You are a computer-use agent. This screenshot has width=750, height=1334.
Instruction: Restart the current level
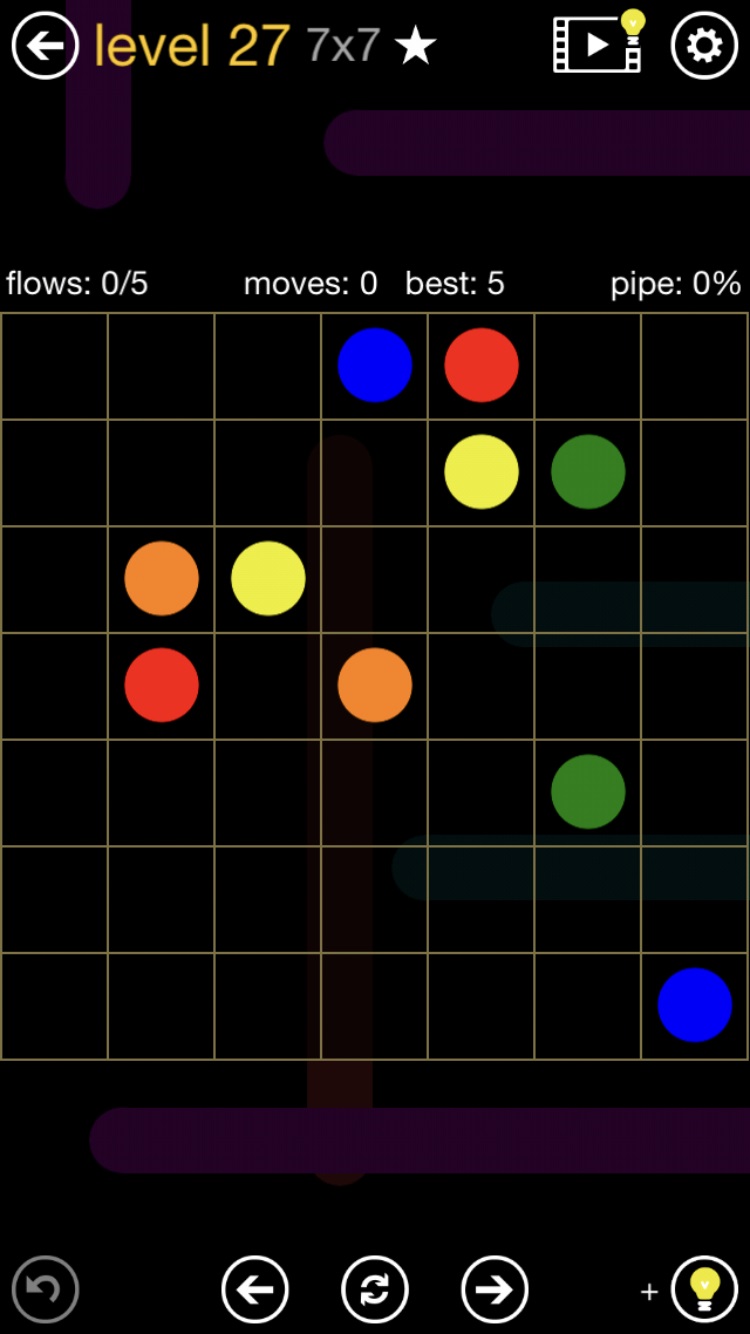(x=375, y=1289)
